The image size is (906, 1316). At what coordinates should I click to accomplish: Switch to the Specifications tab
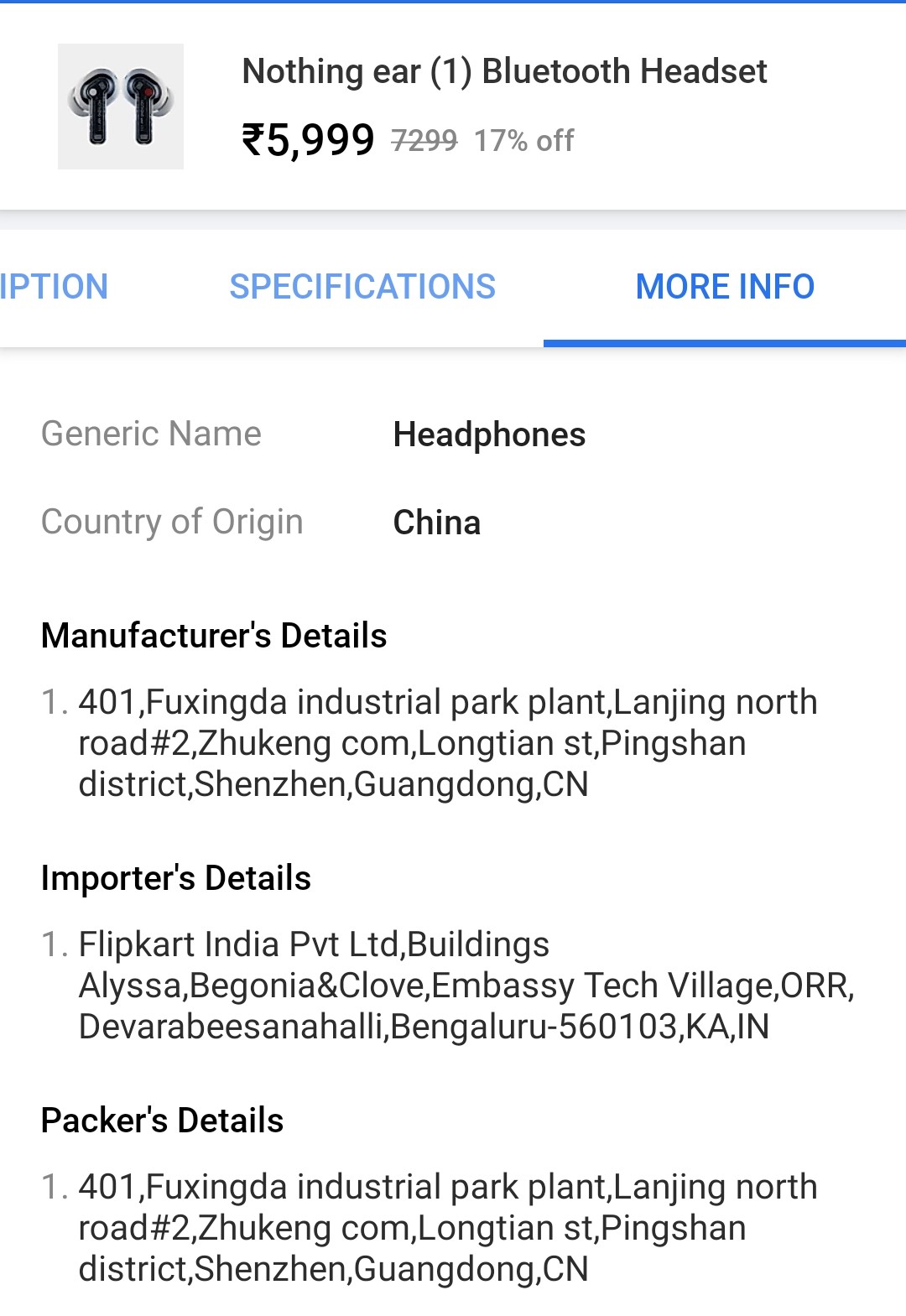362,287
